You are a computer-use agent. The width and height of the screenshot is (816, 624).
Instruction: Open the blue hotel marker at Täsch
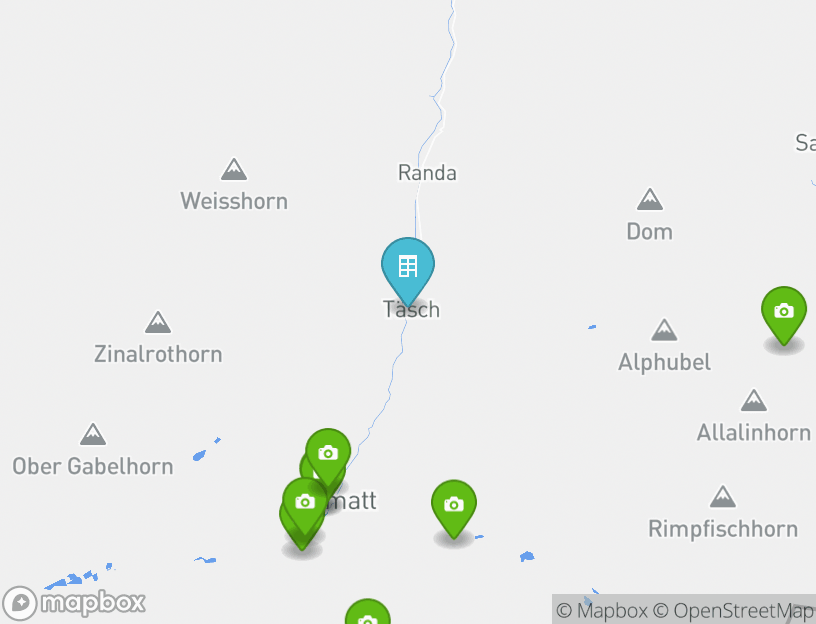pyautogui.click(x=408, y=267)
